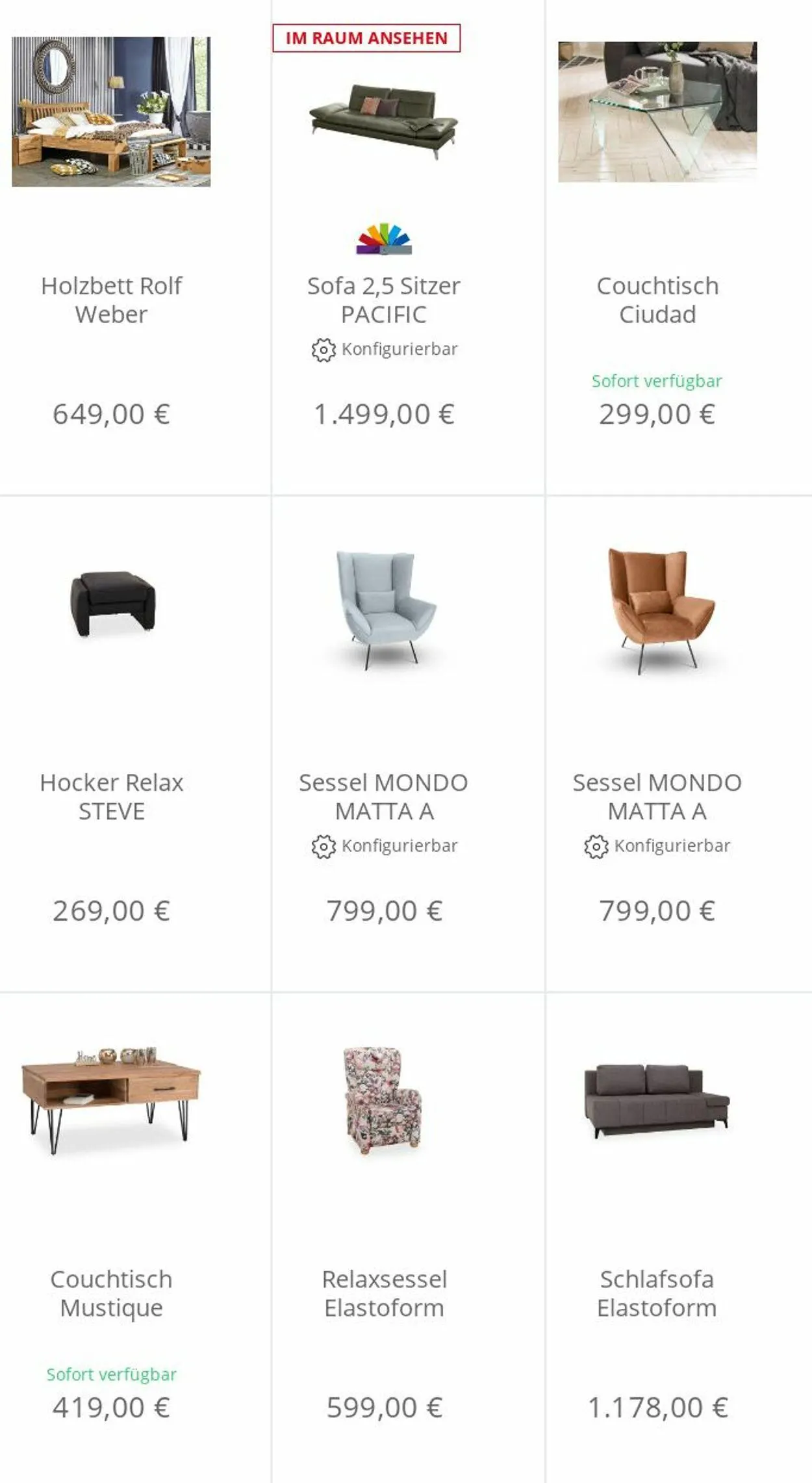Open the Couchtisch Mustique product
The width and height of the screenshot is (812, 1483).
[111, 1293]
